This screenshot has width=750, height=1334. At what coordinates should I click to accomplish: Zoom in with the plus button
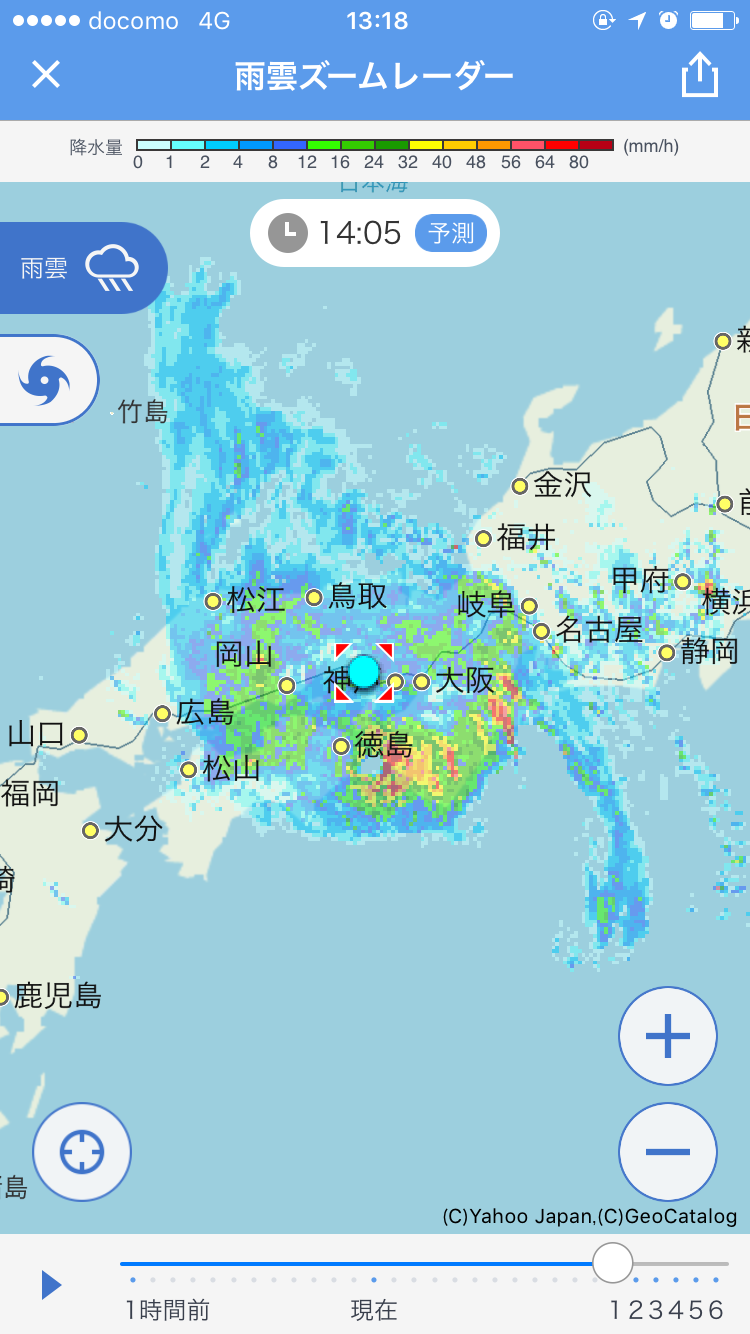667,1036
